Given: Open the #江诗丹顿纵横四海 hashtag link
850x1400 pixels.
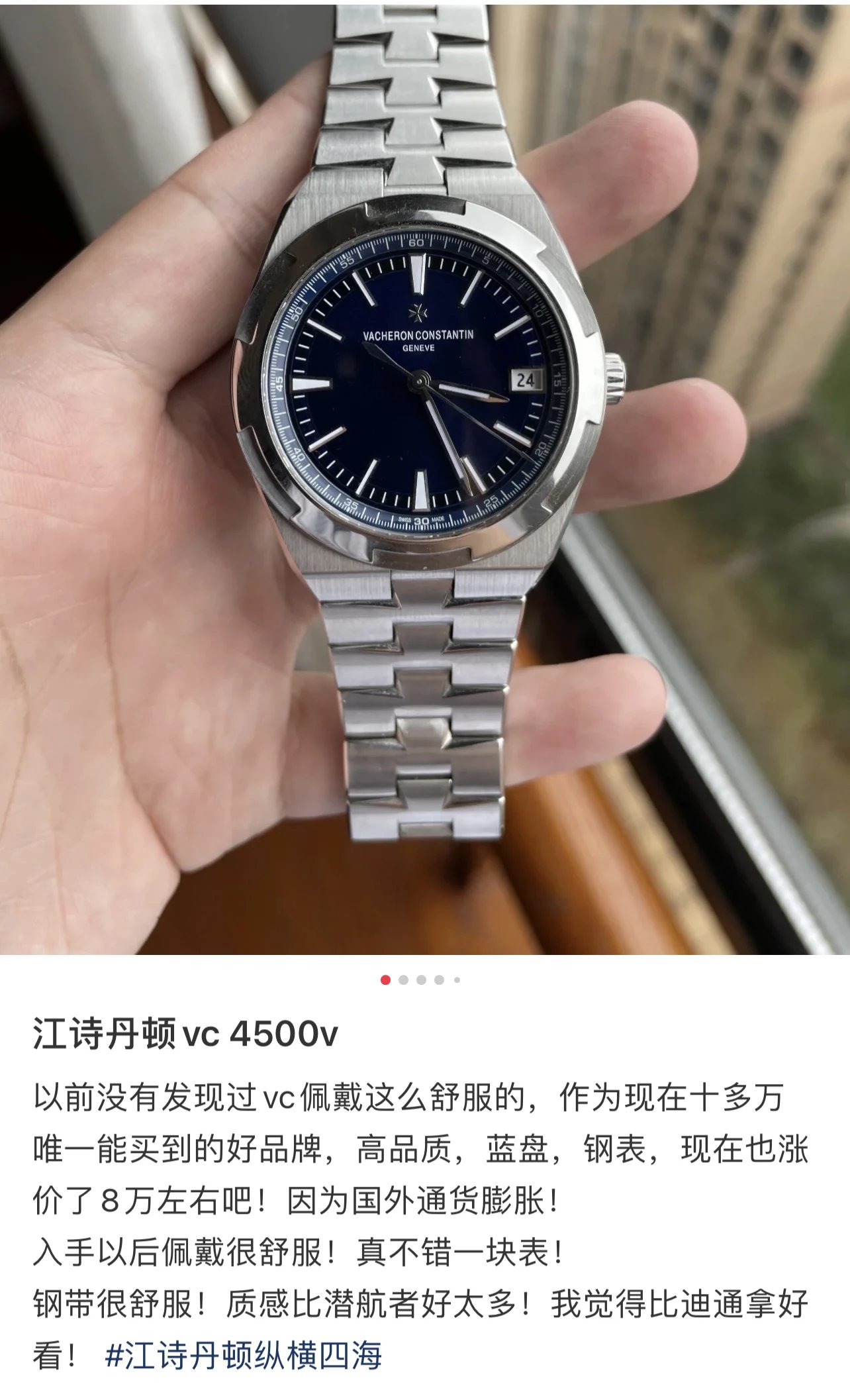Looking at the screenshot, I should (244, 1355).
